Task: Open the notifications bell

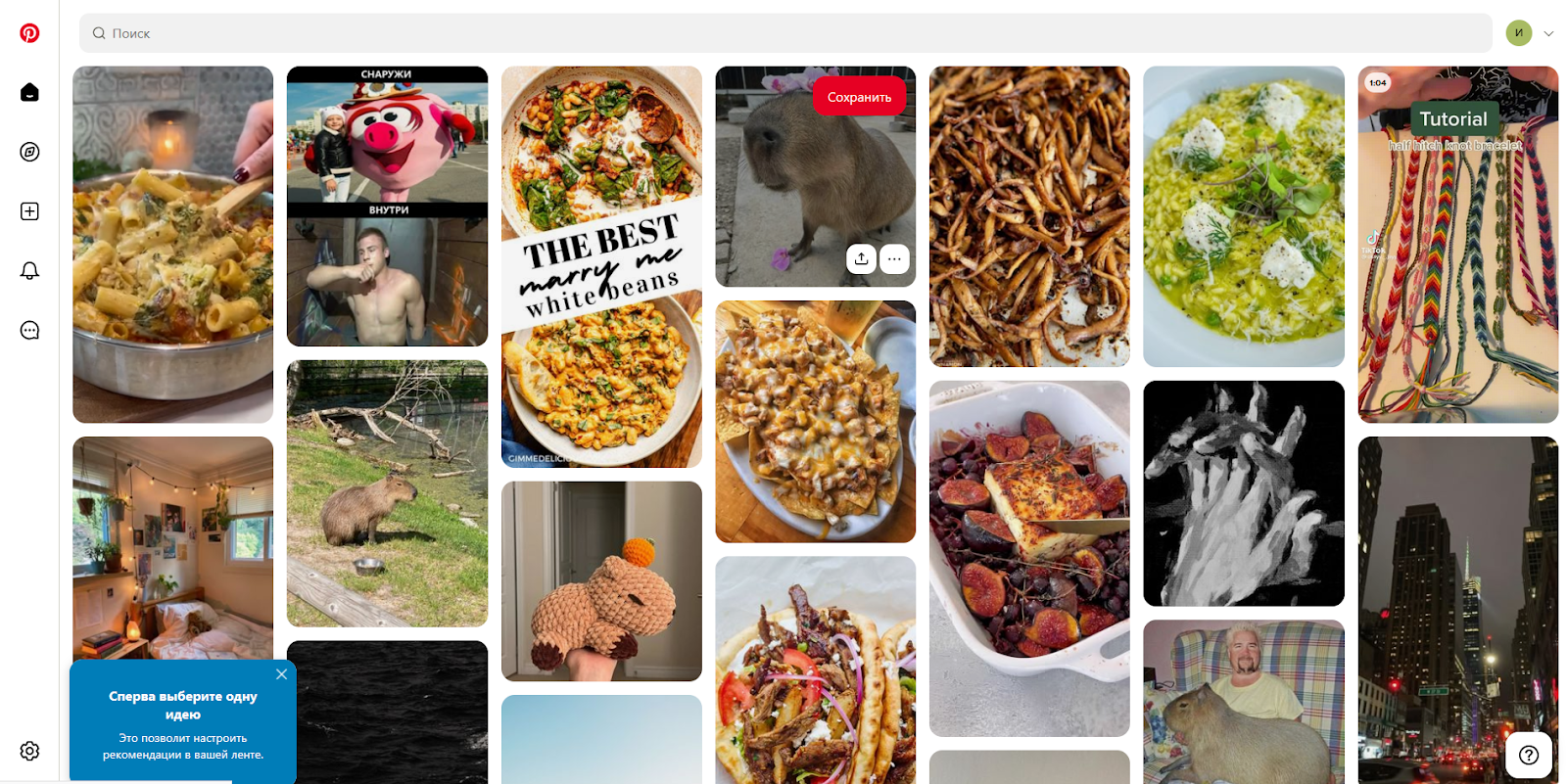Action: (x=29, y=271)
